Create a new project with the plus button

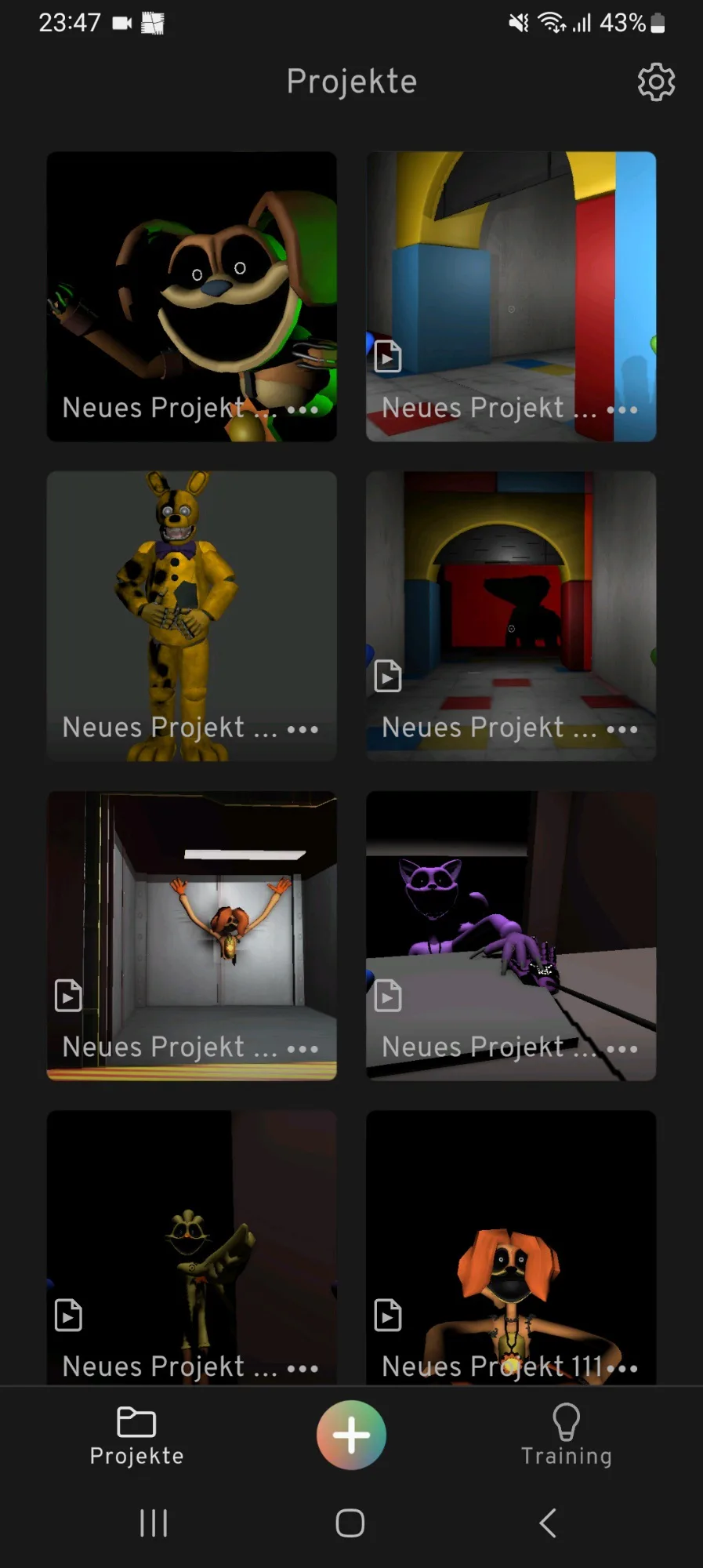[351, 1435]
